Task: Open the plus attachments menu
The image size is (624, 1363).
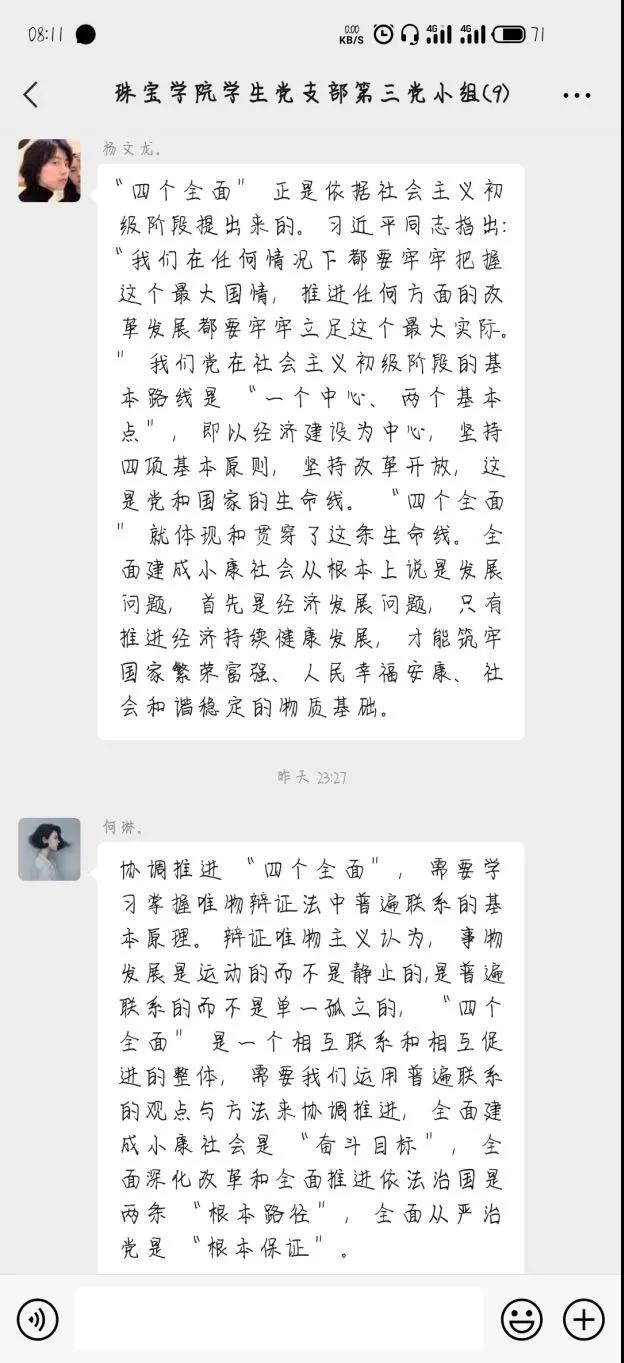Action: (584, 1320)
